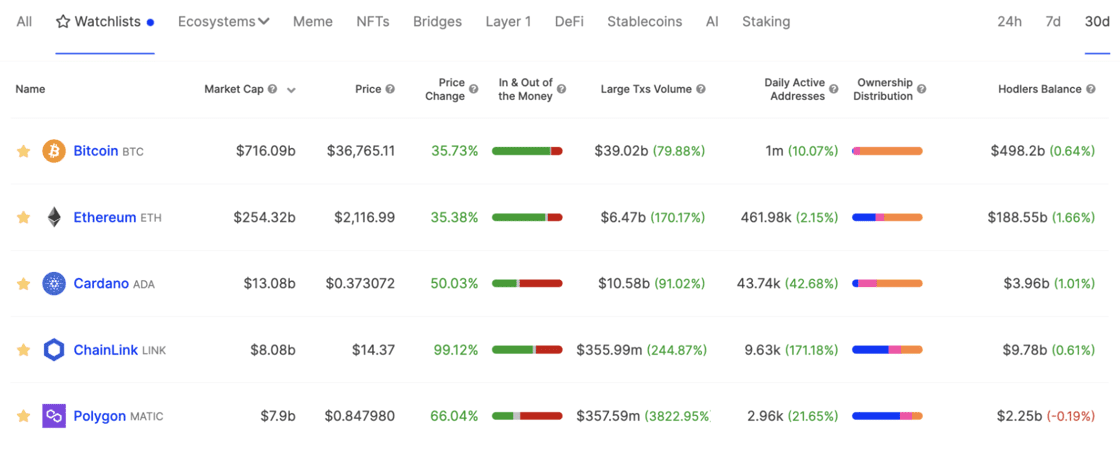Set the timeframe to 24h

coord(1009,21)
